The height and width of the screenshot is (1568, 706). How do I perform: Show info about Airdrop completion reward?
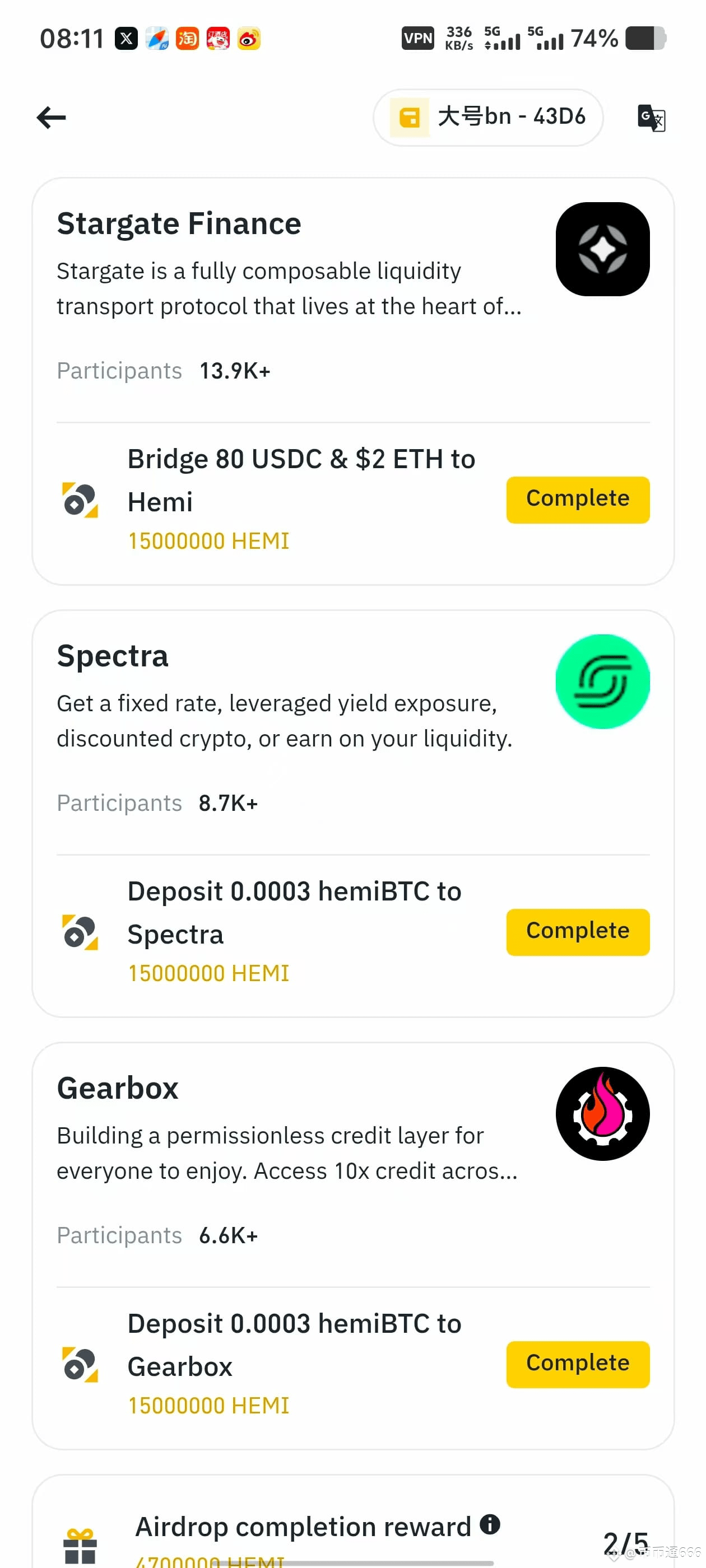[x=490, y=1524]
